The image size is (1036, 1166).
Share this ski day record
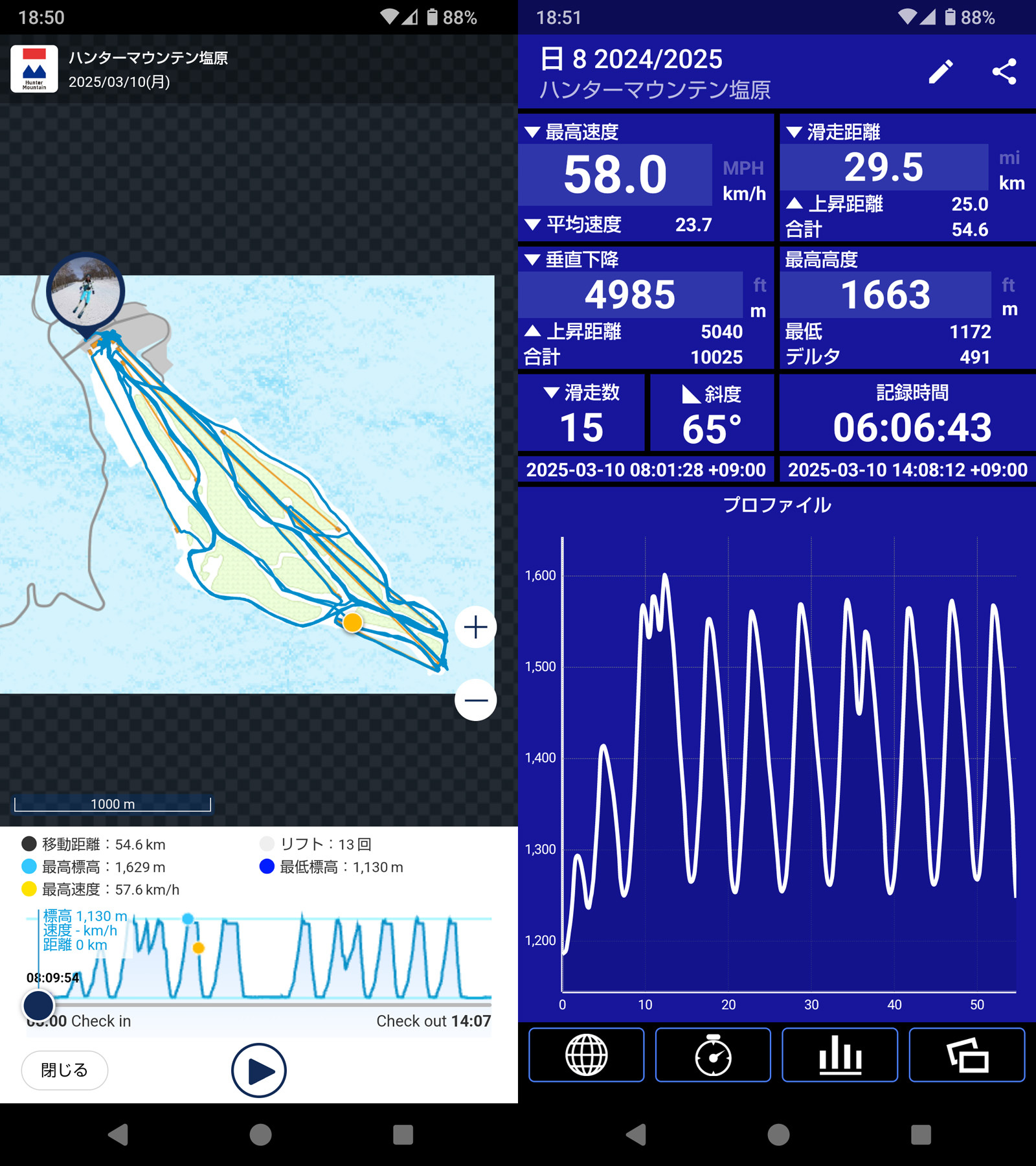point(1004,72)
